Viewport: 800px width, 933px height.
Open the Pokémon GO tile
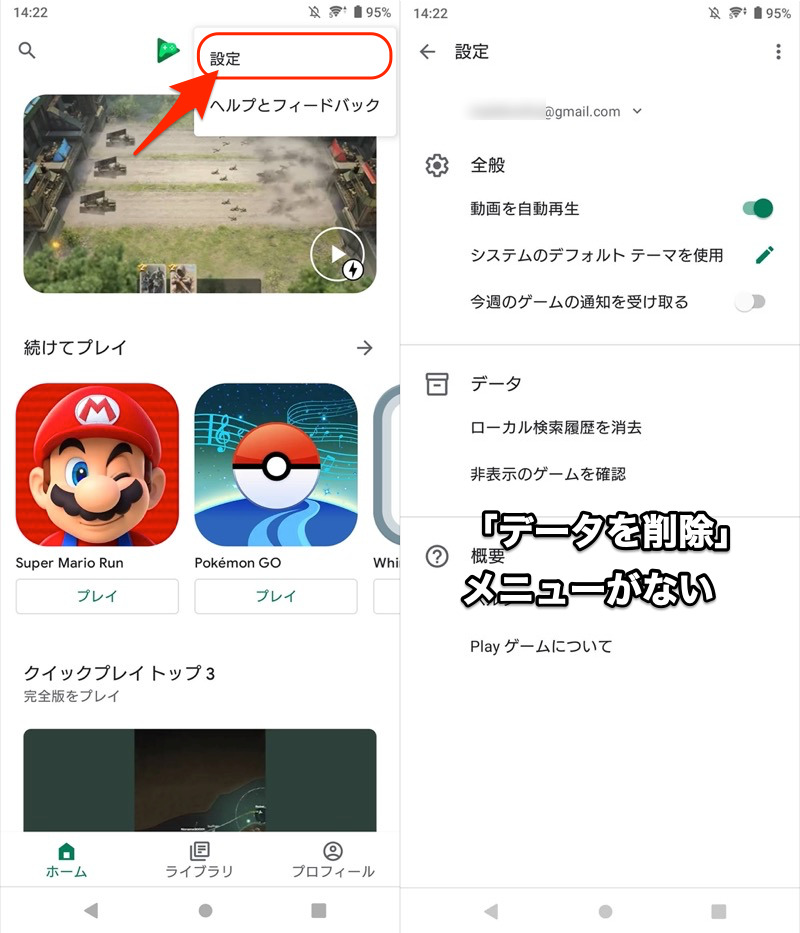[275, 464]
